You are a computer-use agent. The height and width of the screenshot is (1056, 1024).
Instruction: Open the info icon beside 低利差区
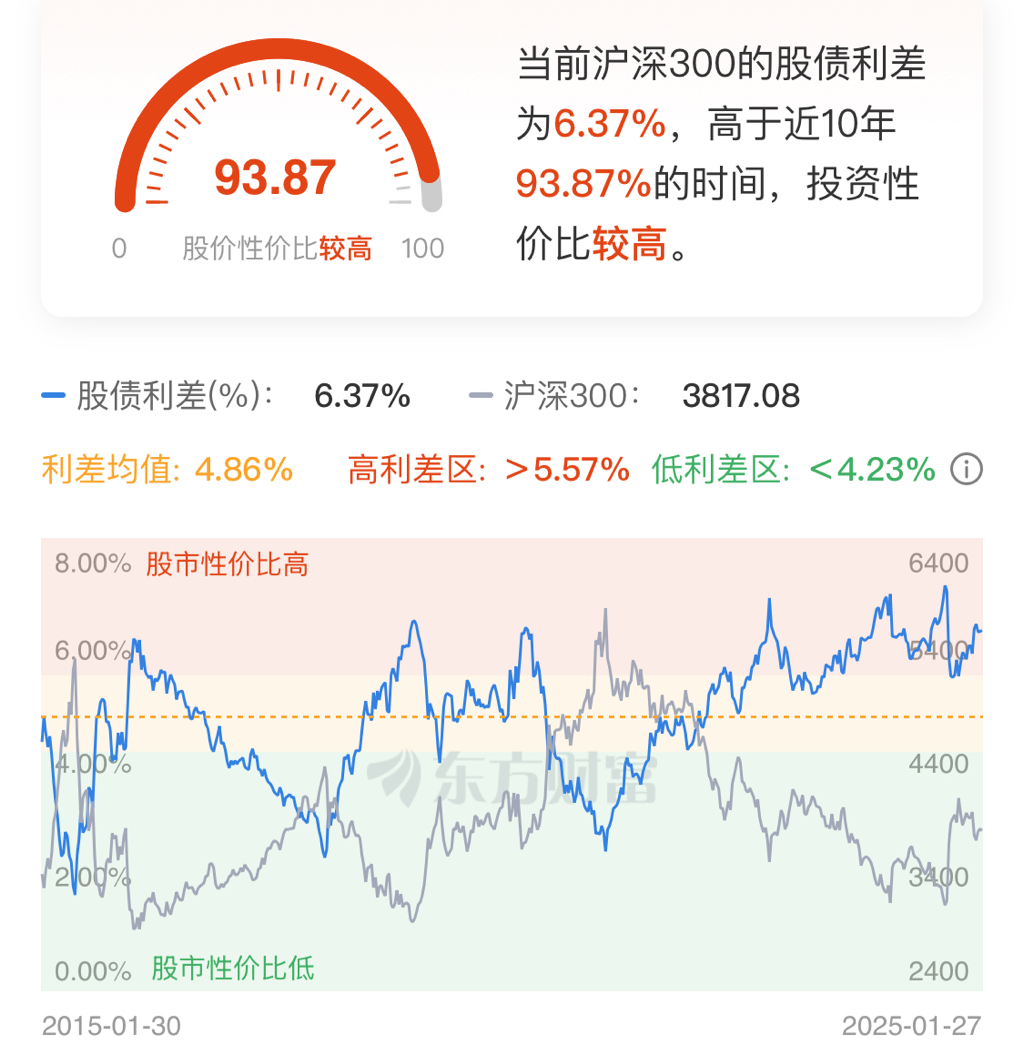[x=966, y=468]
